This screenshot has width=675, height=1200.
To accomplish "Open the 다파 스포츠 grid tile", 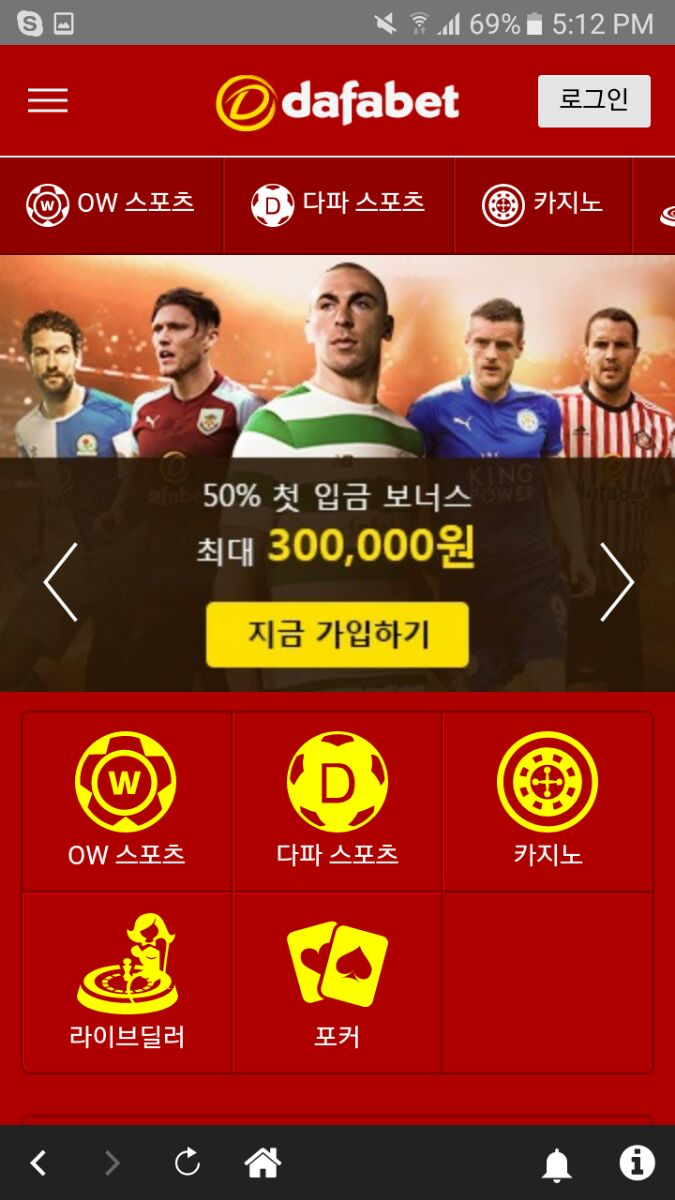I will tap(337, 800).
